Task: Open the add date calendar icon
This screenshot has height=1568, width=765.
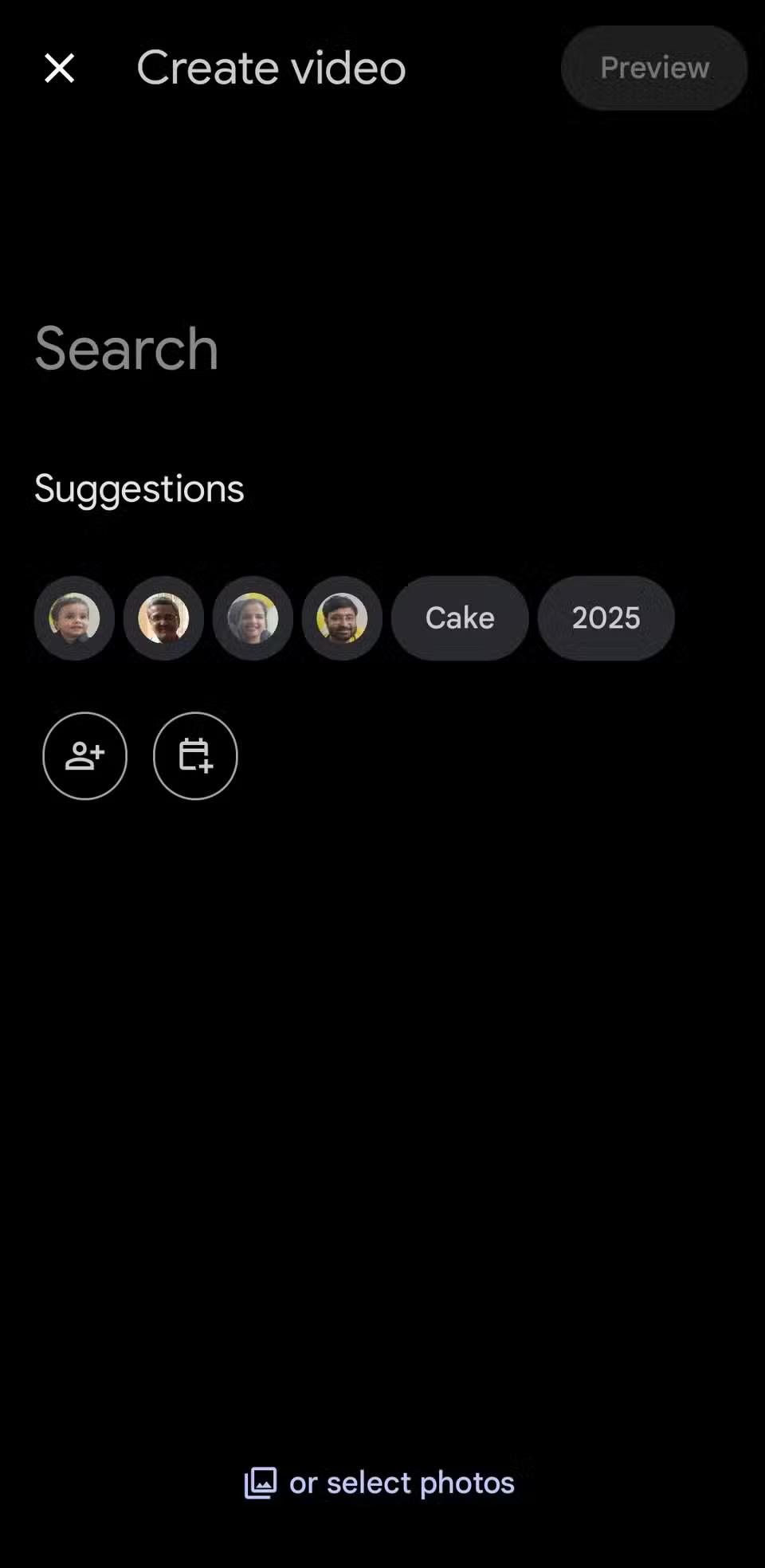Action: coord(195,755)
